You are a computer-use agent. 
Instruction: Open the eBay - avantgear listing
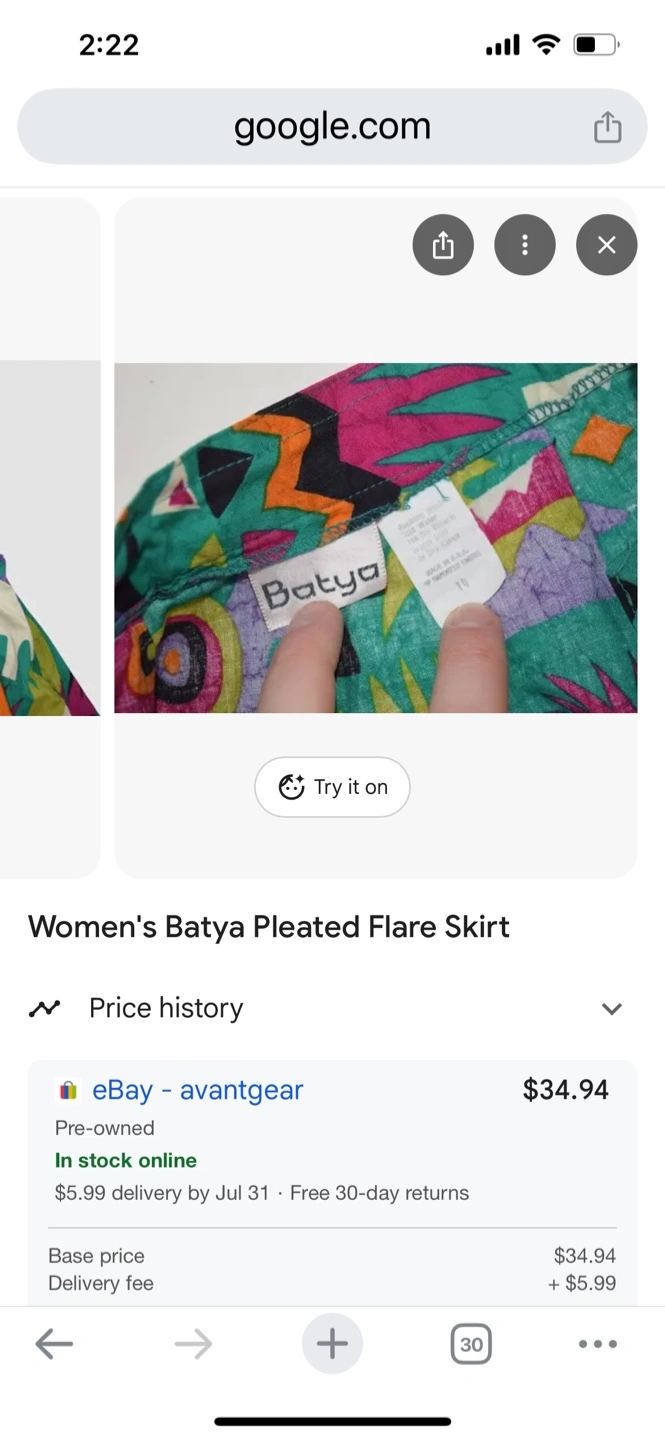point(198,1090)
